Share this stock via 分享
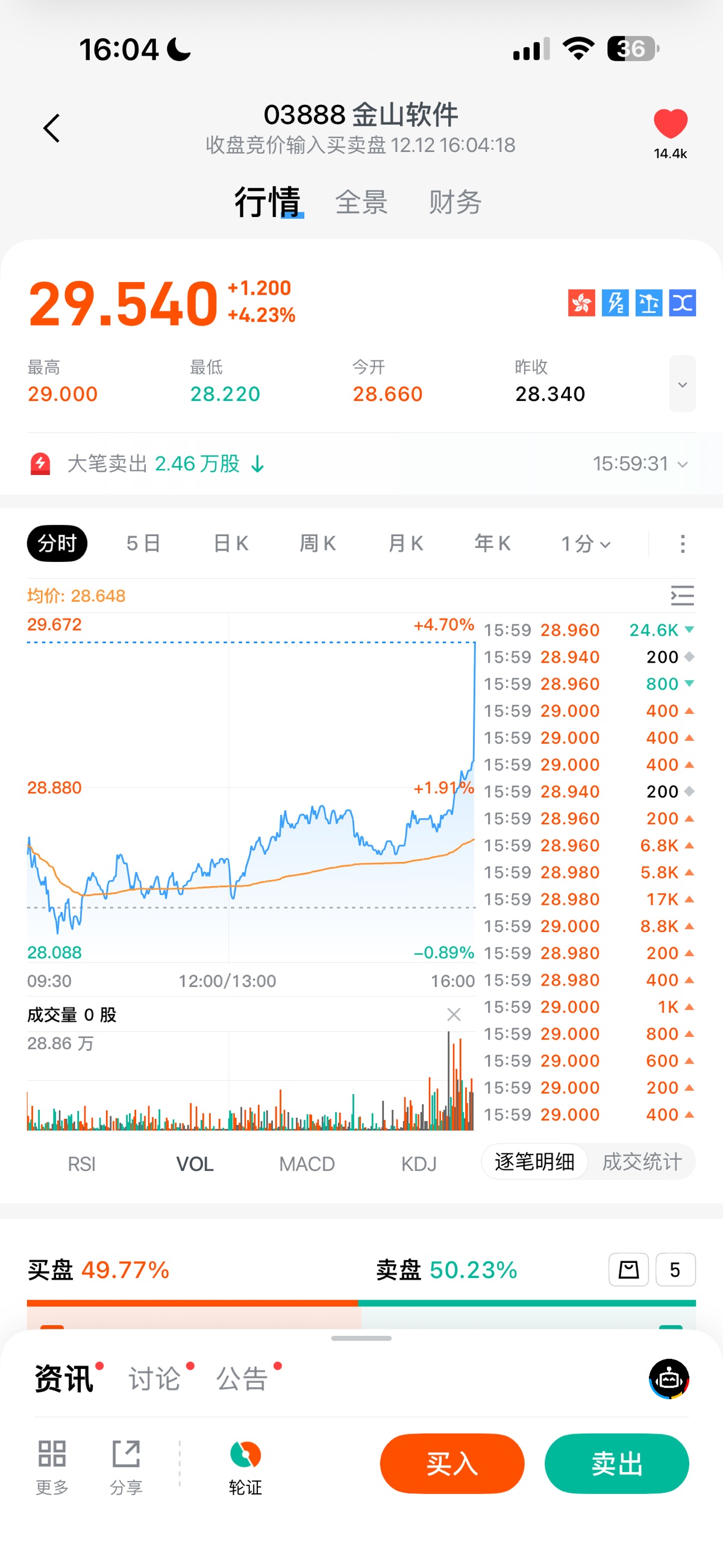The width and height of the screenshot is (723, 1568). coord(126,1467)
